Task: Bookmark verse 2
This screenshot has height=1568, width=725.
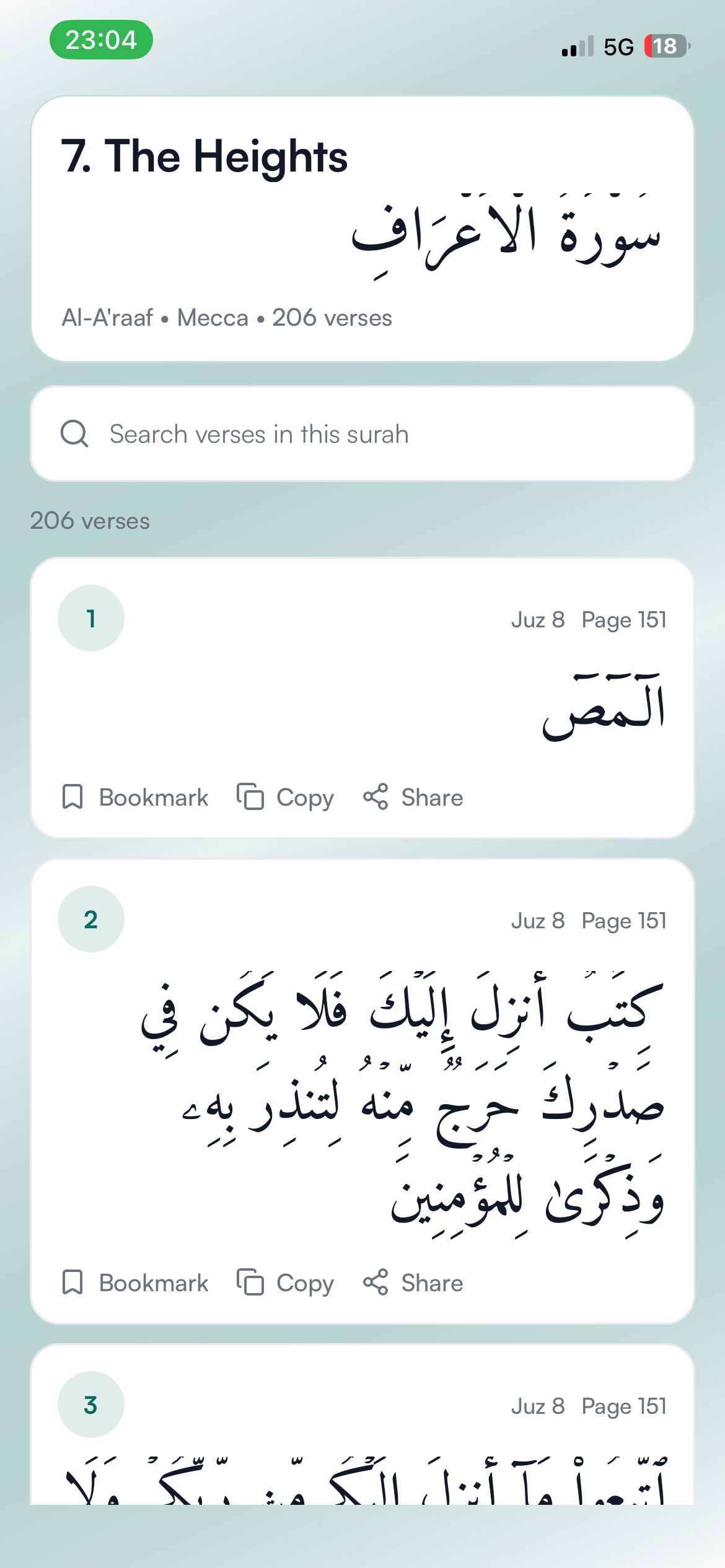Action: pos(135,1283)
